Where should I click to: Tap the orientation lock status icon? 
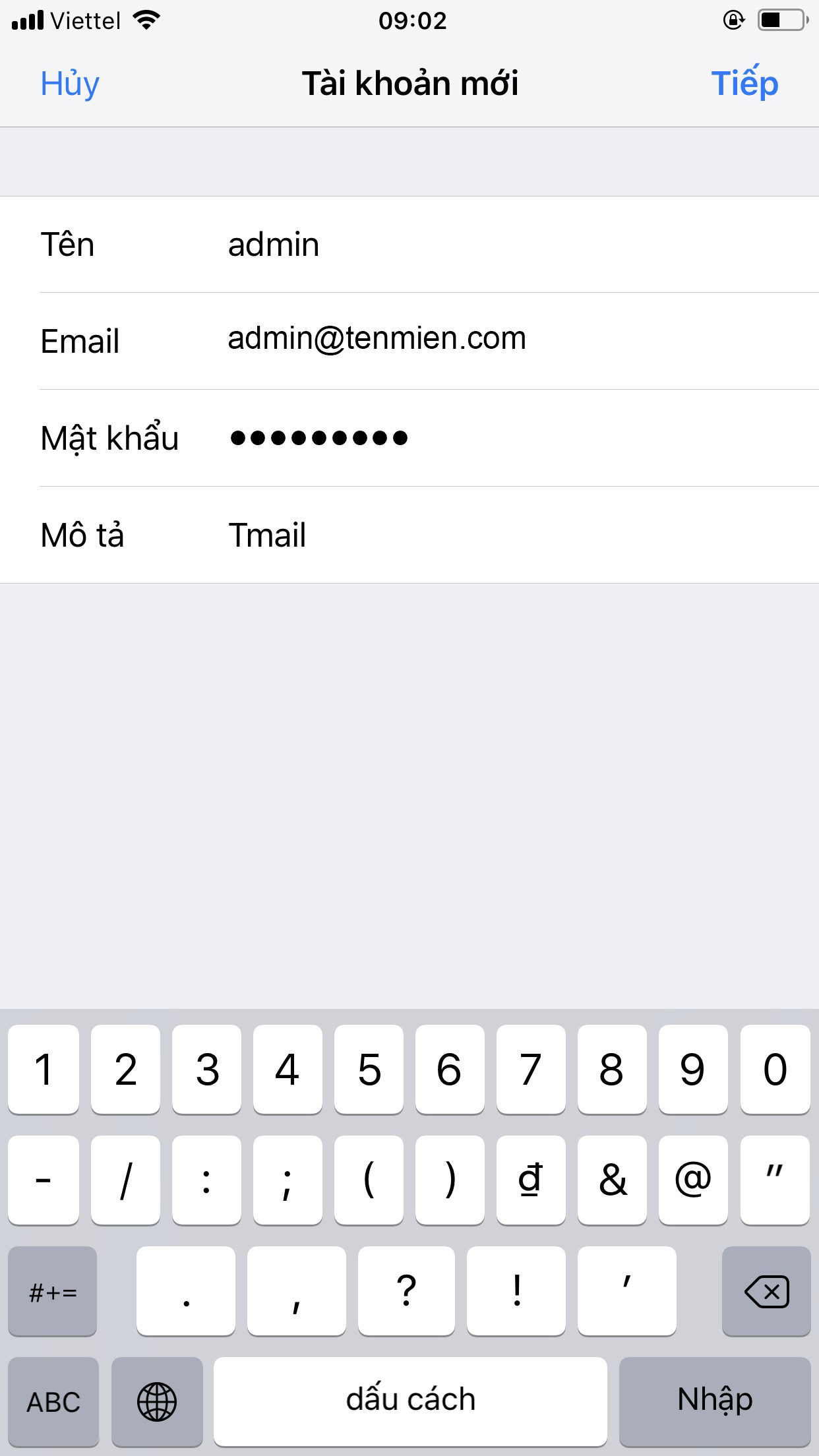tap(732, 20)
